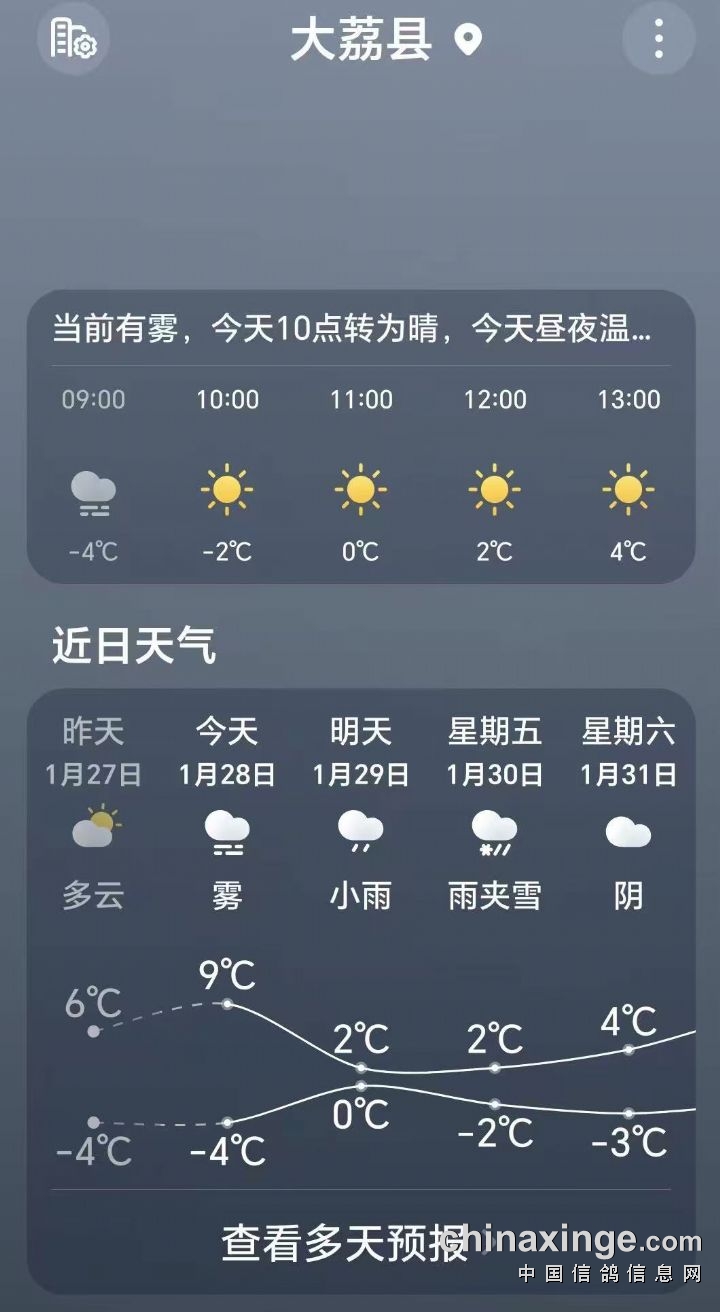Open the 星期五 1月30日 雨夹雪 forecast

coord(494,812)
